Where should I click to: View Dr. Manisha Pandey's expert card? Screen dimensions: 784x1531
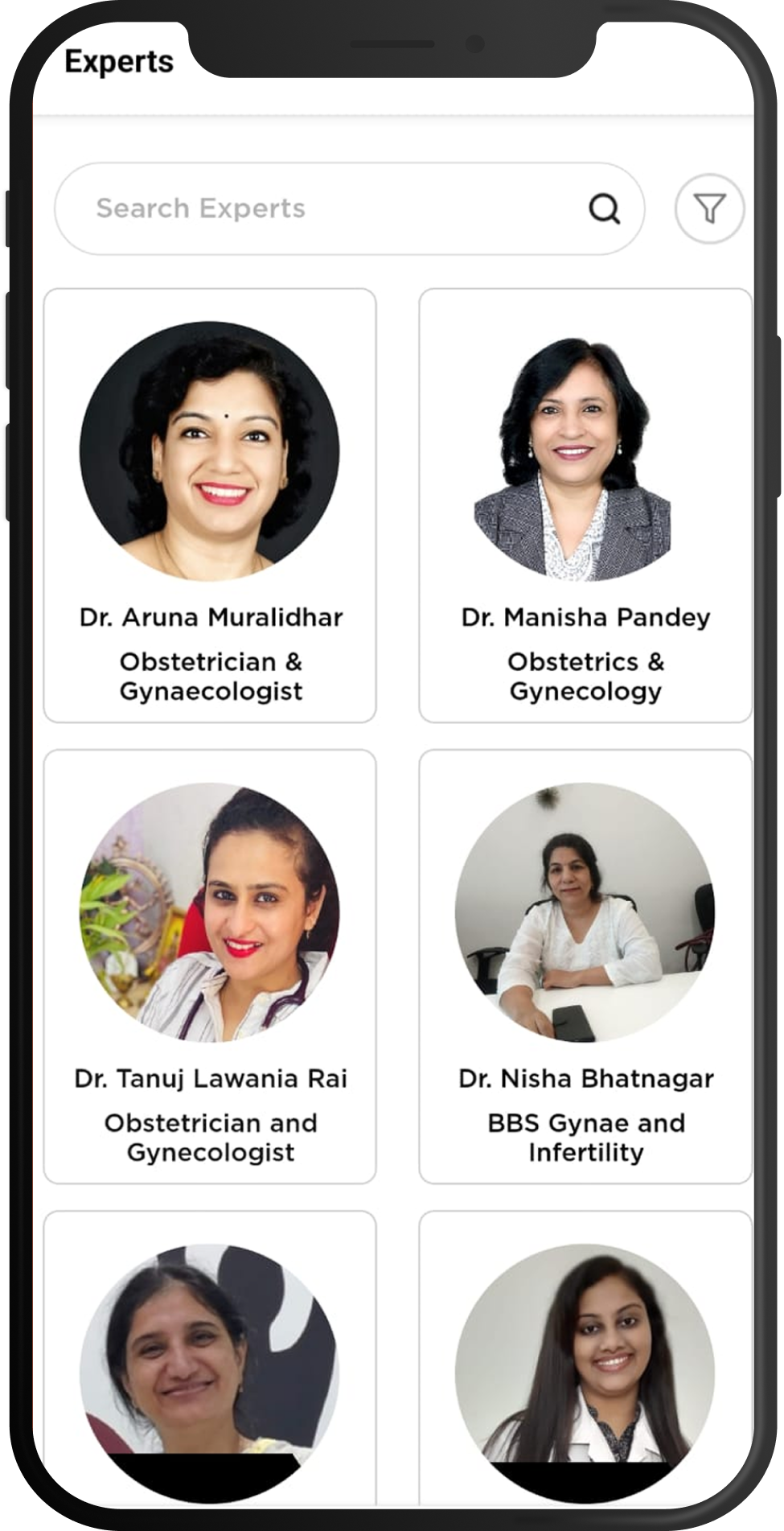pyautogui.click(x=585, y=505)
